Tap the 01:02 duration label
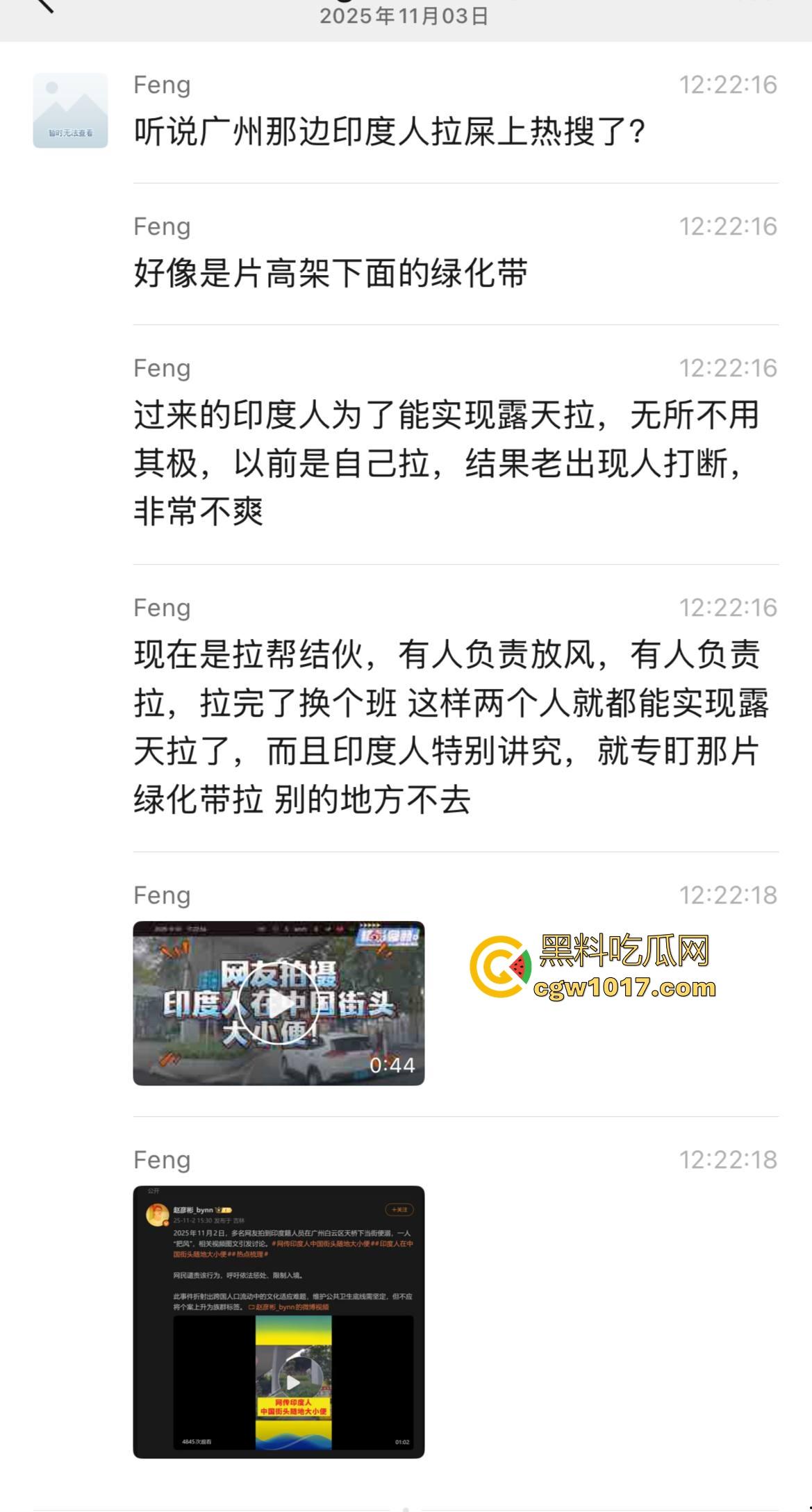 coord(400,1440)
